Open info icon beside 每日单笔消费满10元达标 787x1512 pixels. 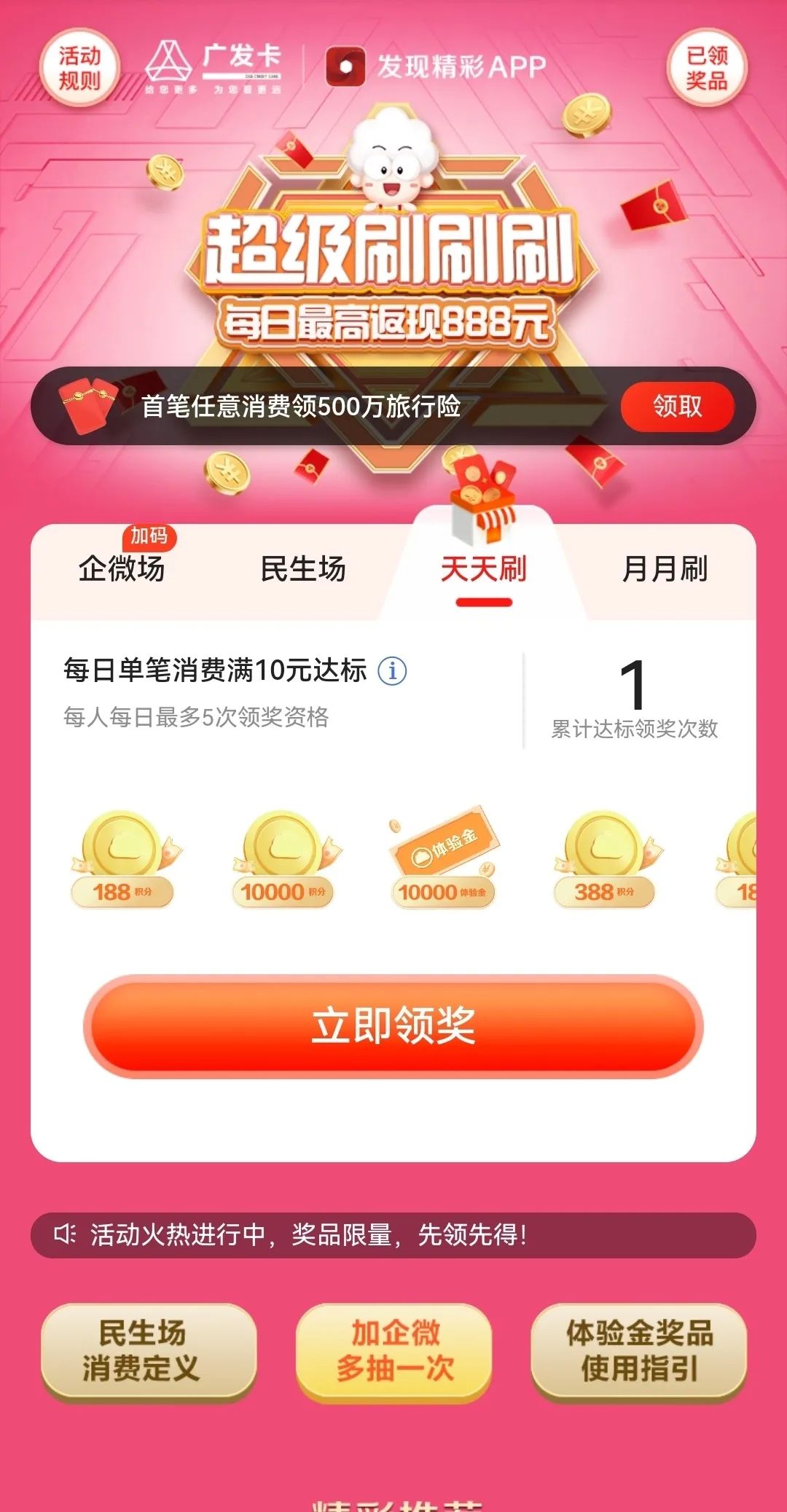pos(392,670)
